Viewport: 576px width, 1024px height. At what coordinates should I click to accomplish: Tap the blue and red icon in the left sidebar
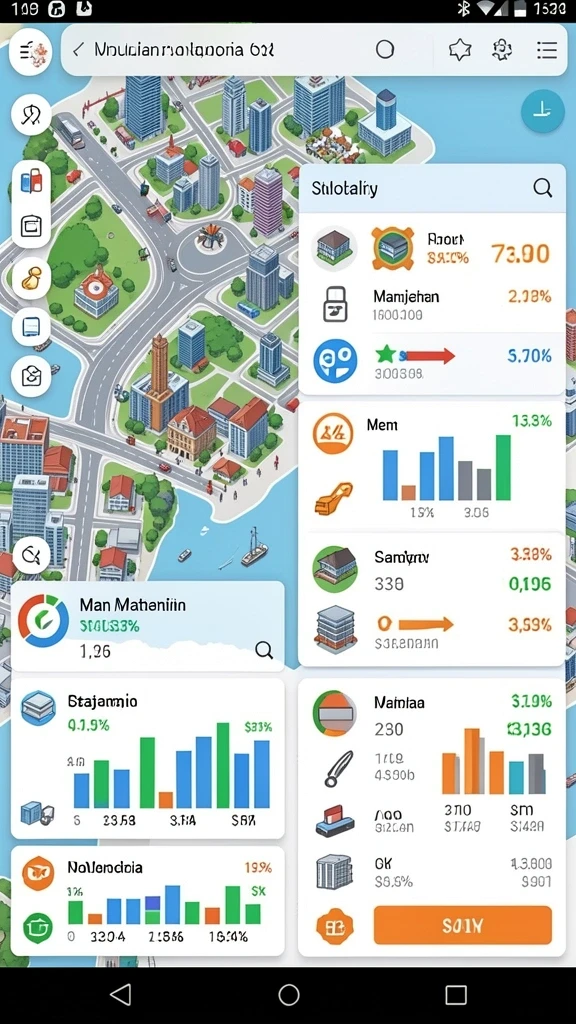(x=31, y=180)
